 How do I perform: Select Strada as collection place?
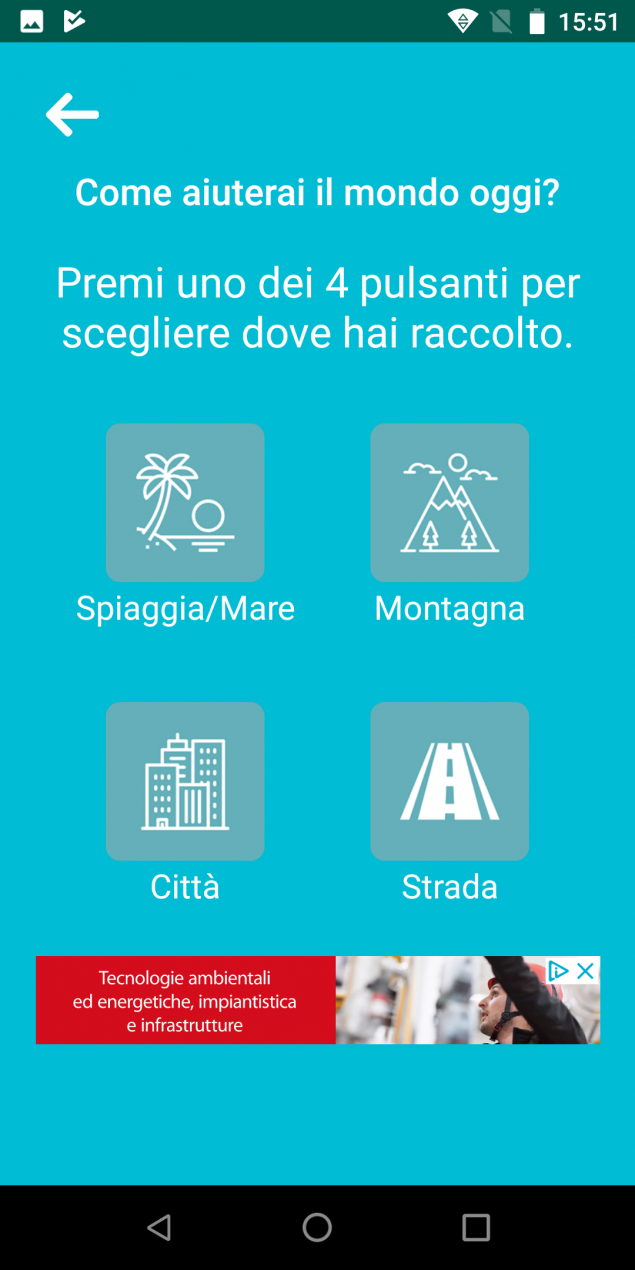[x=450, y=781]
